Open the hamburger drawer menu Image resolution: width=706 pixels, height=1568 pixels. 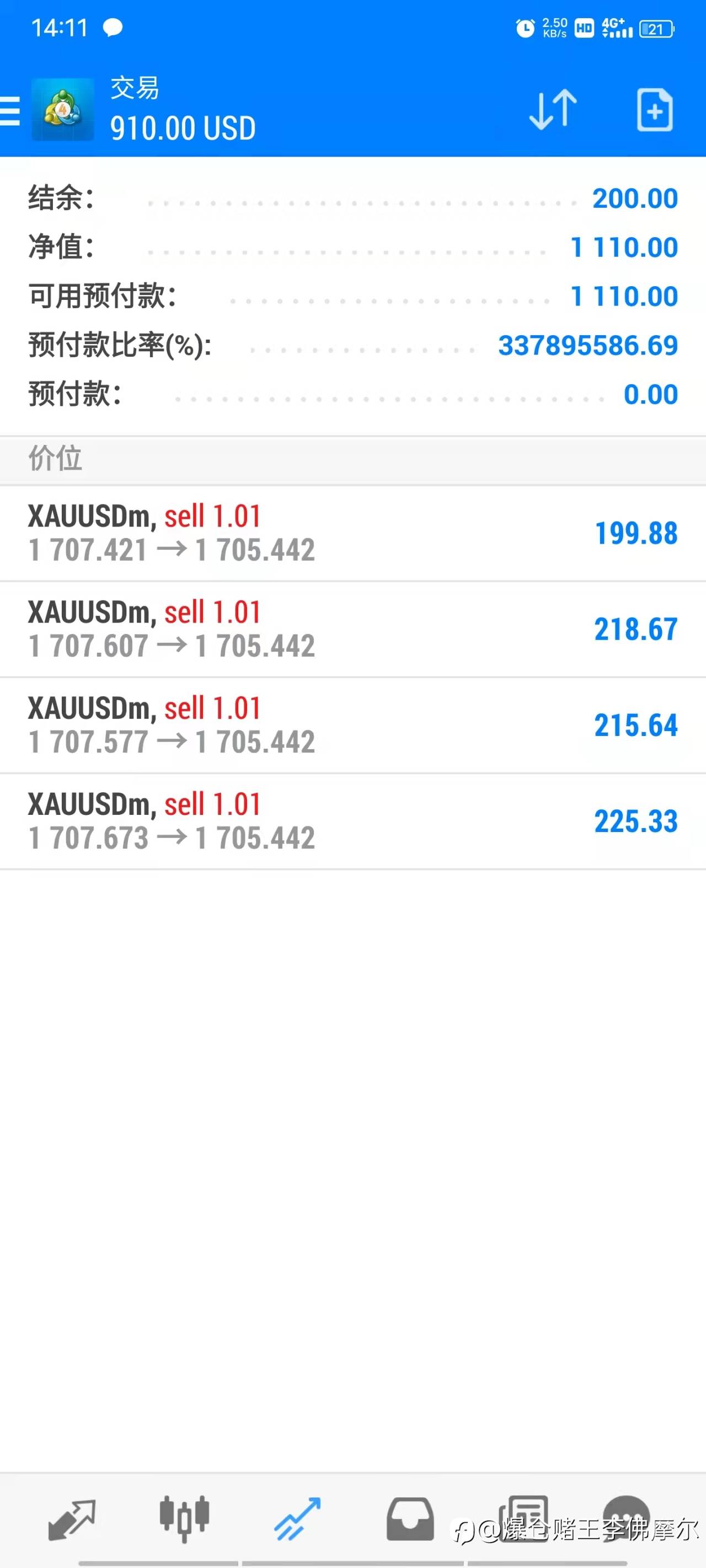point(10,111)
